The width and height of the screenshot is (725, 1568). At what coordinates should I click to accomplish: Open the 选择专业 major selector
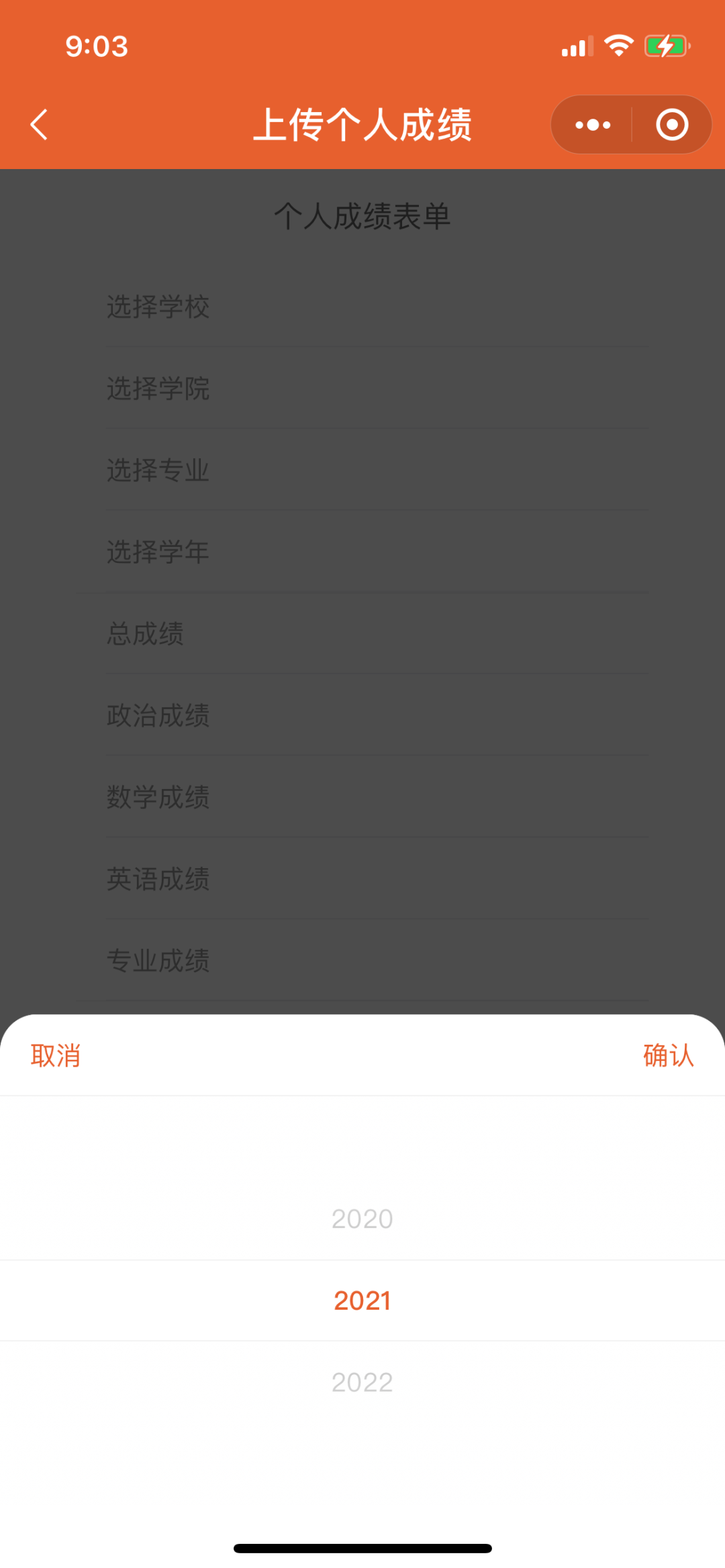362,470
